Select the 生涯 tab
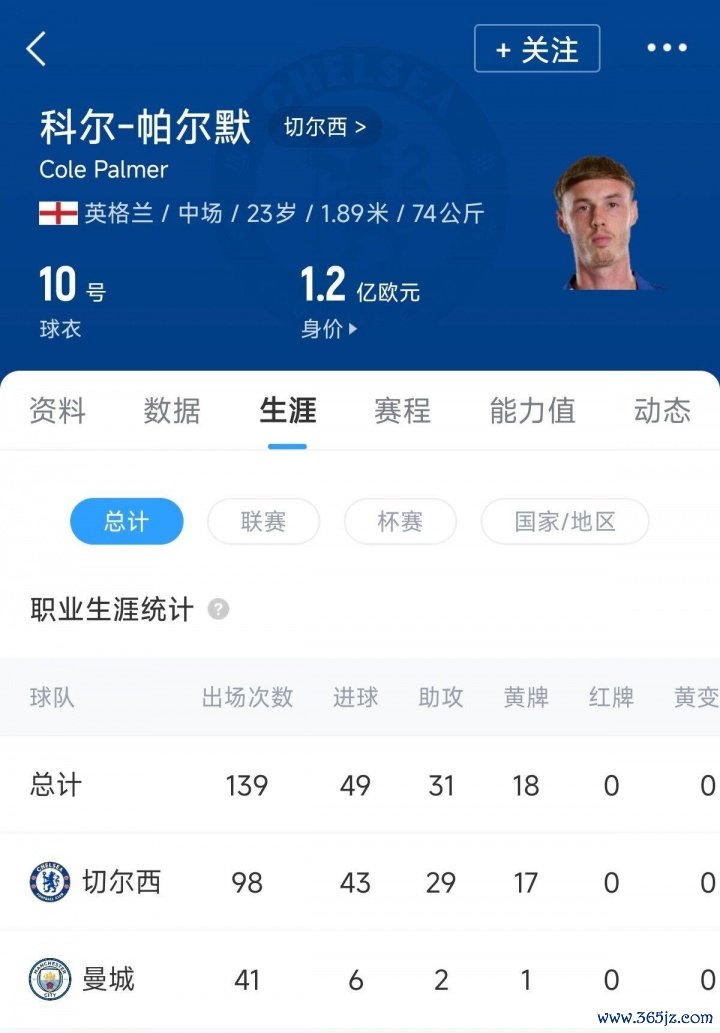Screen dimensions: 720x1033 coord(287,411)
